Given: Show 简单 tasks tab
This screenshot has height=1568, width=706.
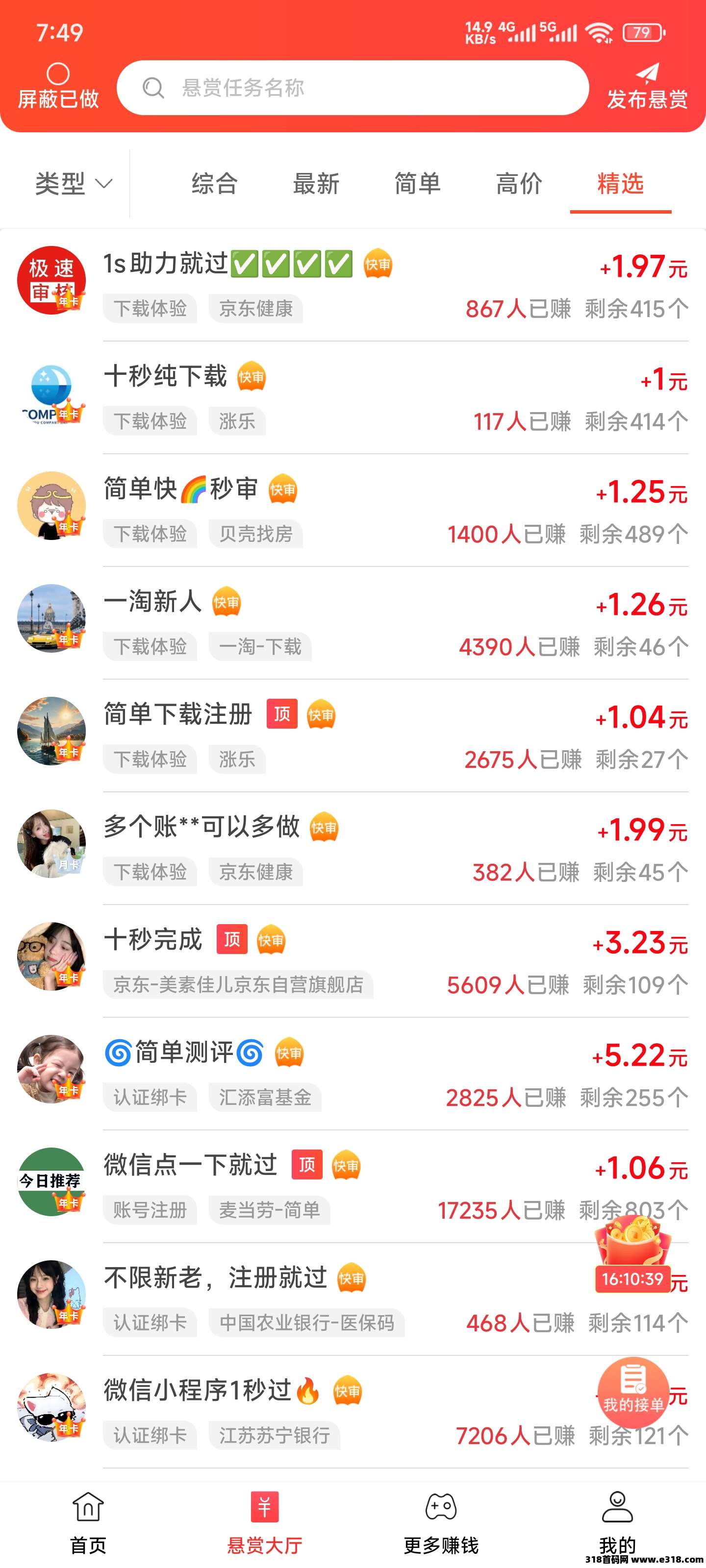Looking at the screenshot, I should click(x=417, y=183).
